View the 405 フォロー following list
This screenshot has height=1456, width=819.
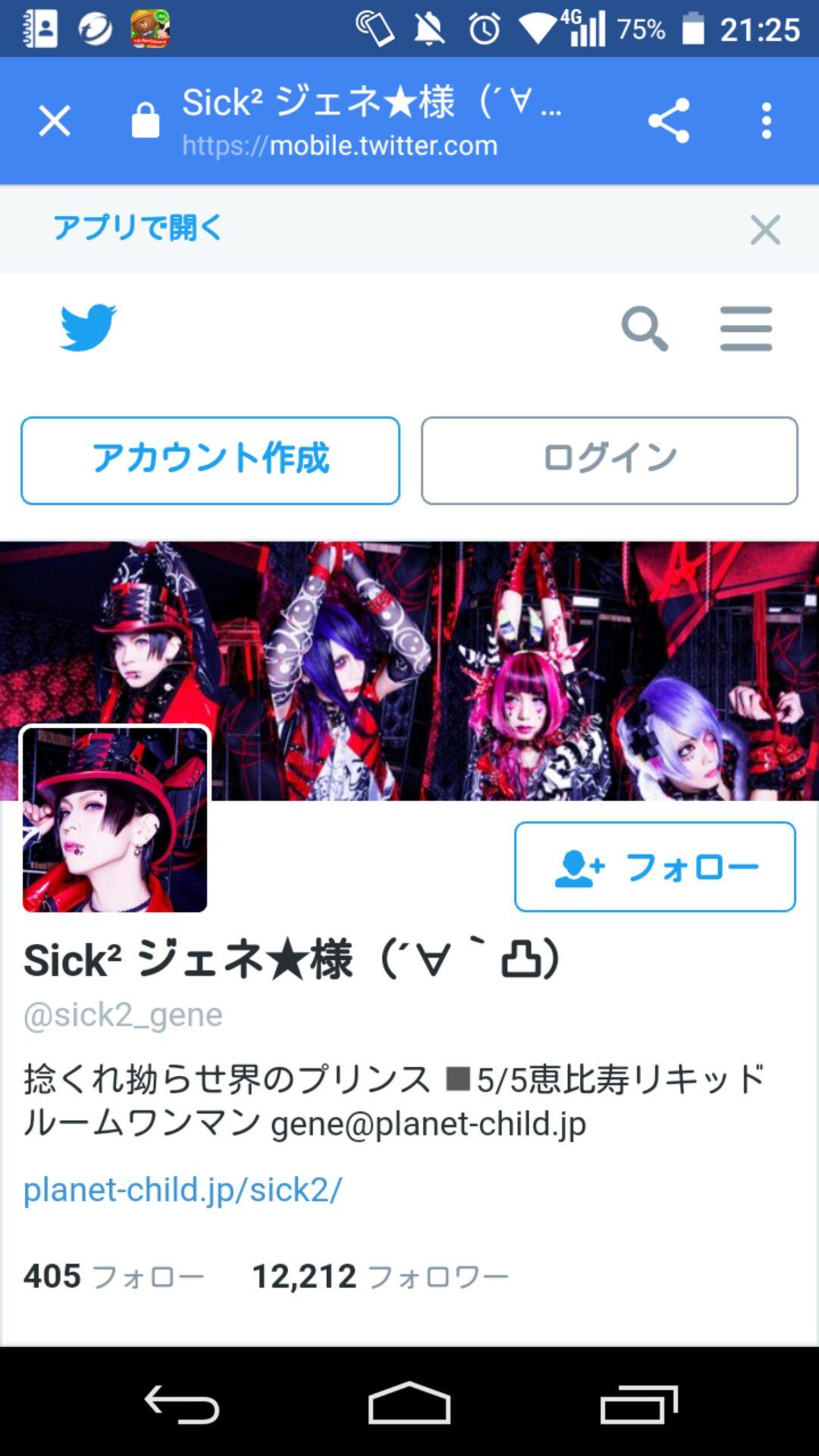point(114,1276)
